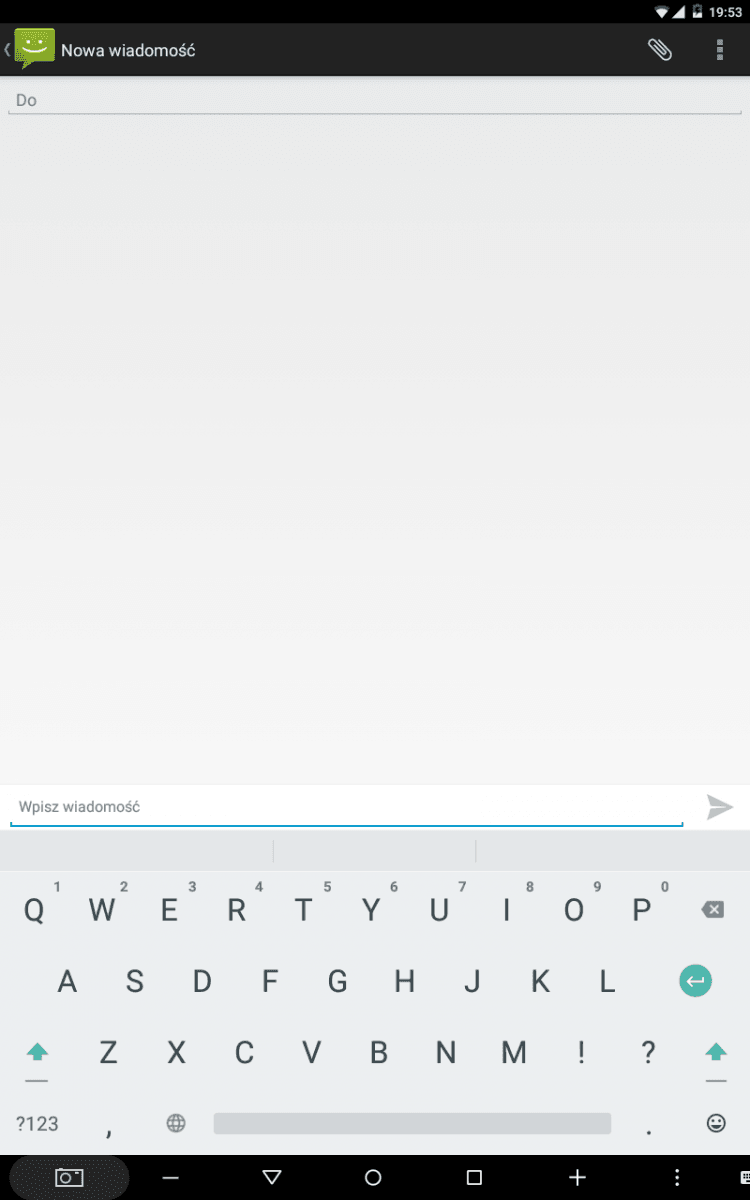Change keyboard language with globe key
Viewport: 750px width, 1200px height.
point(176,1123)
